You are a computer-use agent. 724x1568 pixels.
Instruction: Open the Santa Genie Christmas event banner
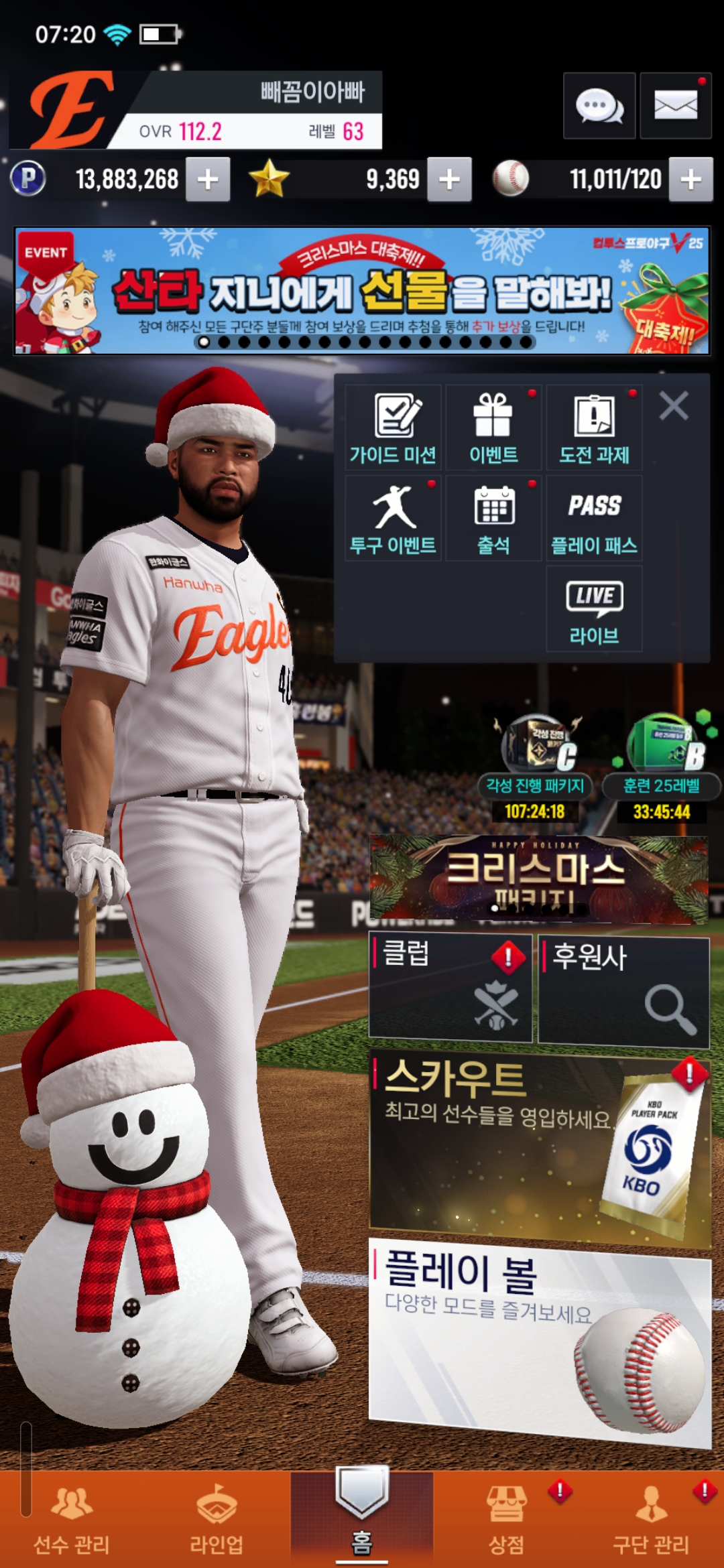362,291
